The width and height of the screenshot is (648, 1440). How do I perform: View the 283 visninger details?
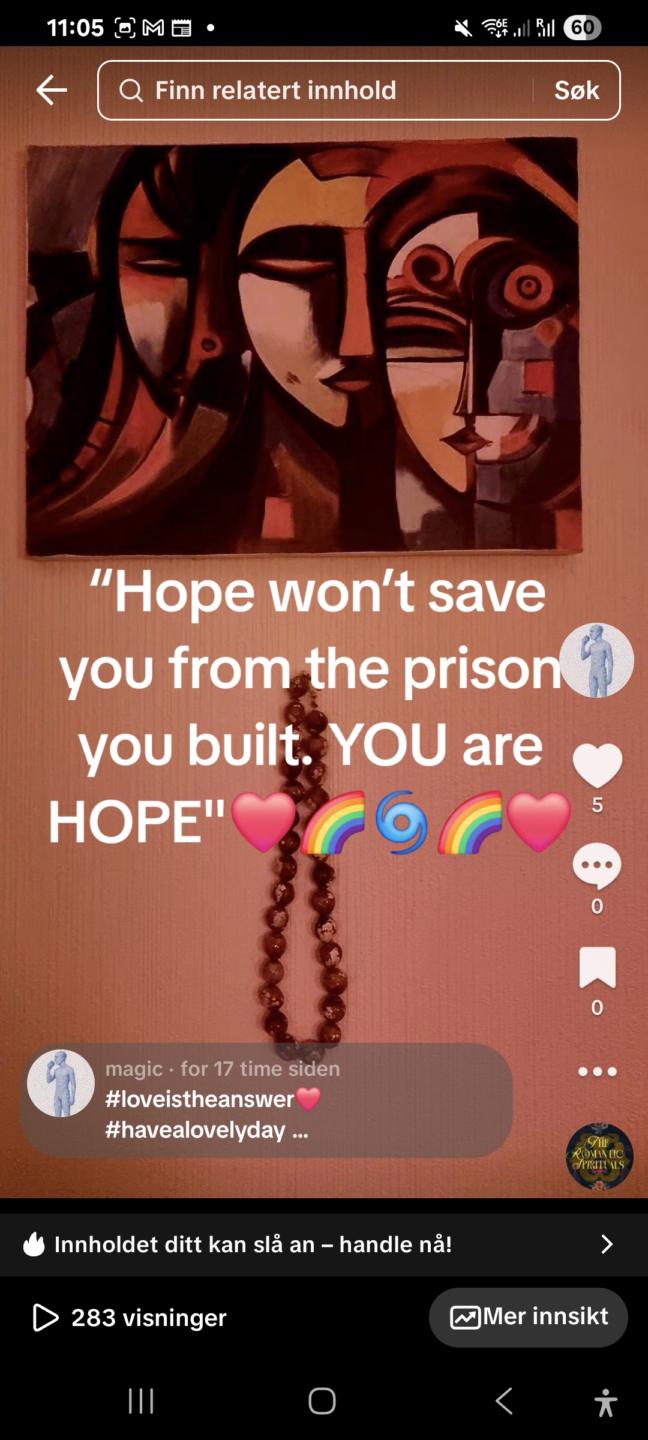tap(130, 1318)
